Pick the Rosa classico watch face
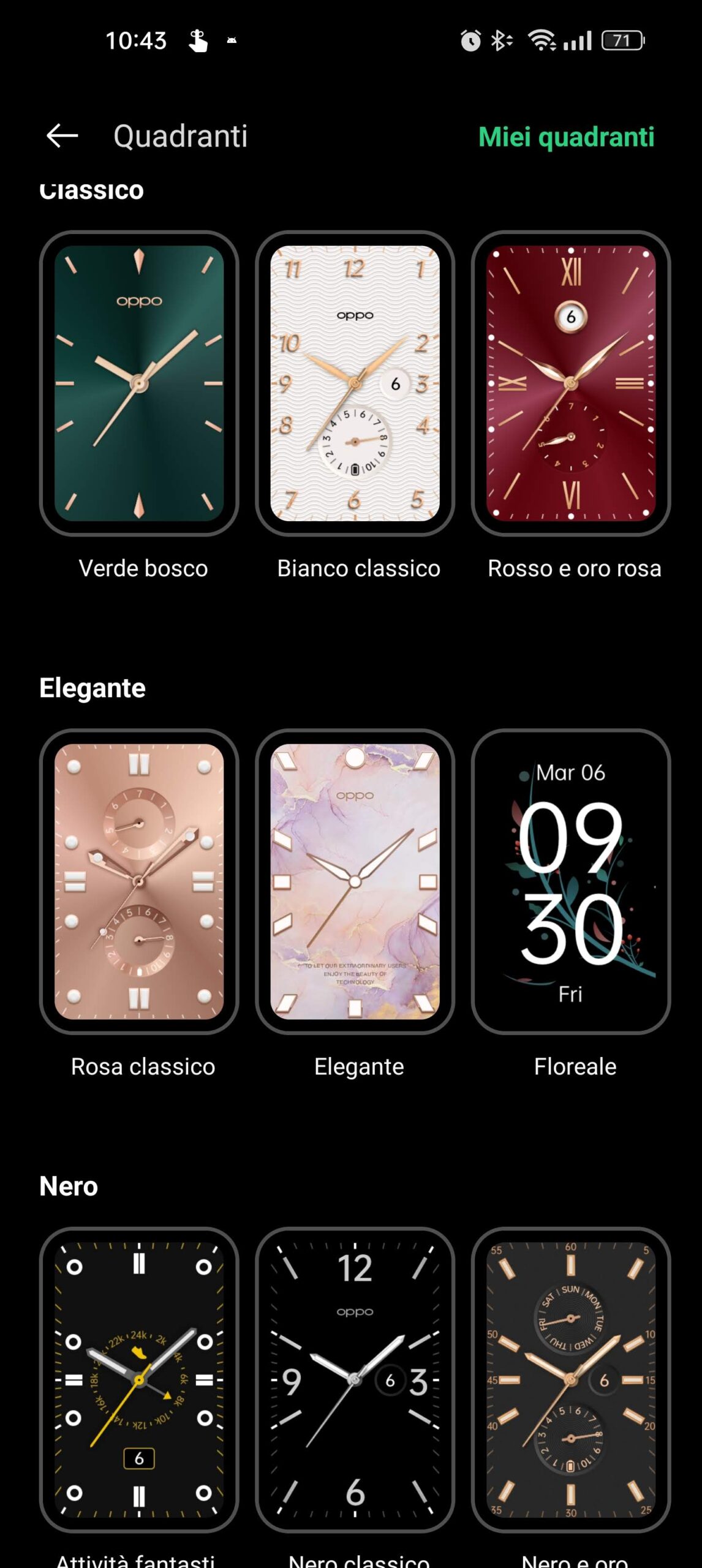The image size is (702, 1568). click(139, 881)
